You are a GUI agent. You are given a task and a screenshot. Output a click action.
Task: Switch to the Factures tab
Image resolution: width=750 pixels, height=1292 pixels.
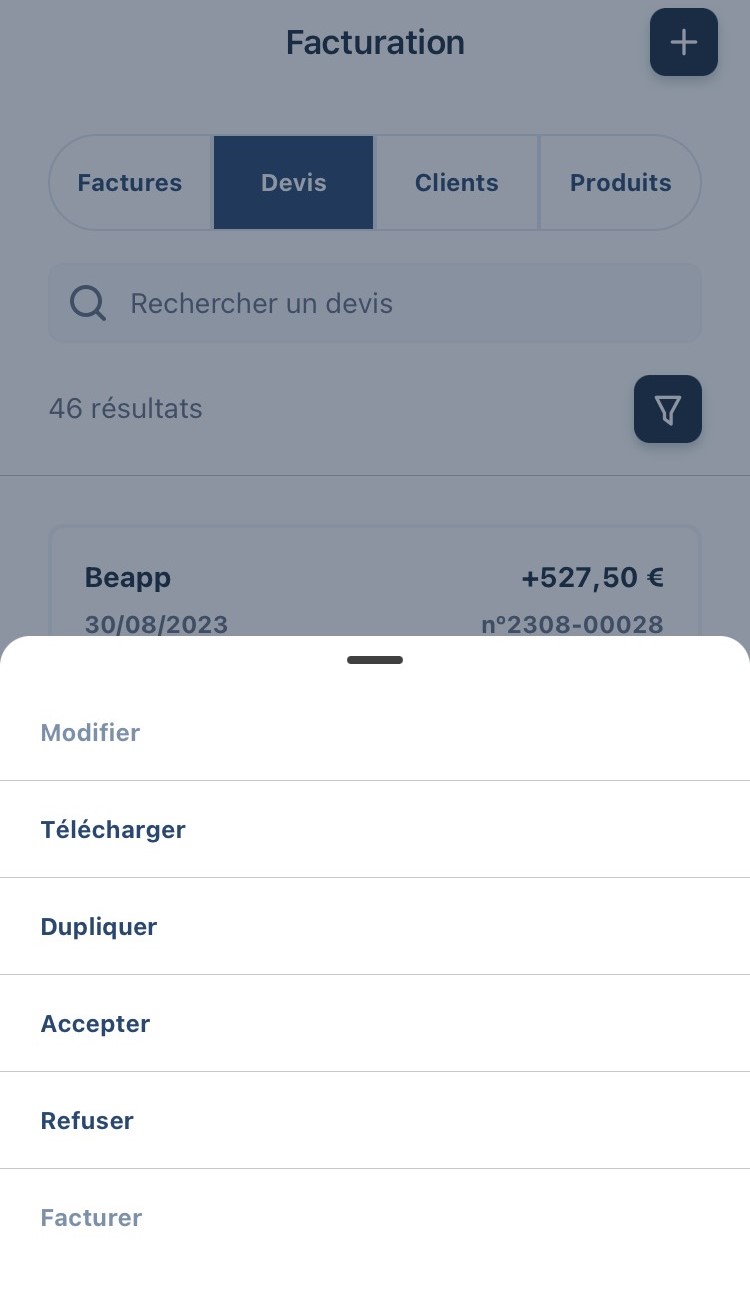(x=131, y=183)
